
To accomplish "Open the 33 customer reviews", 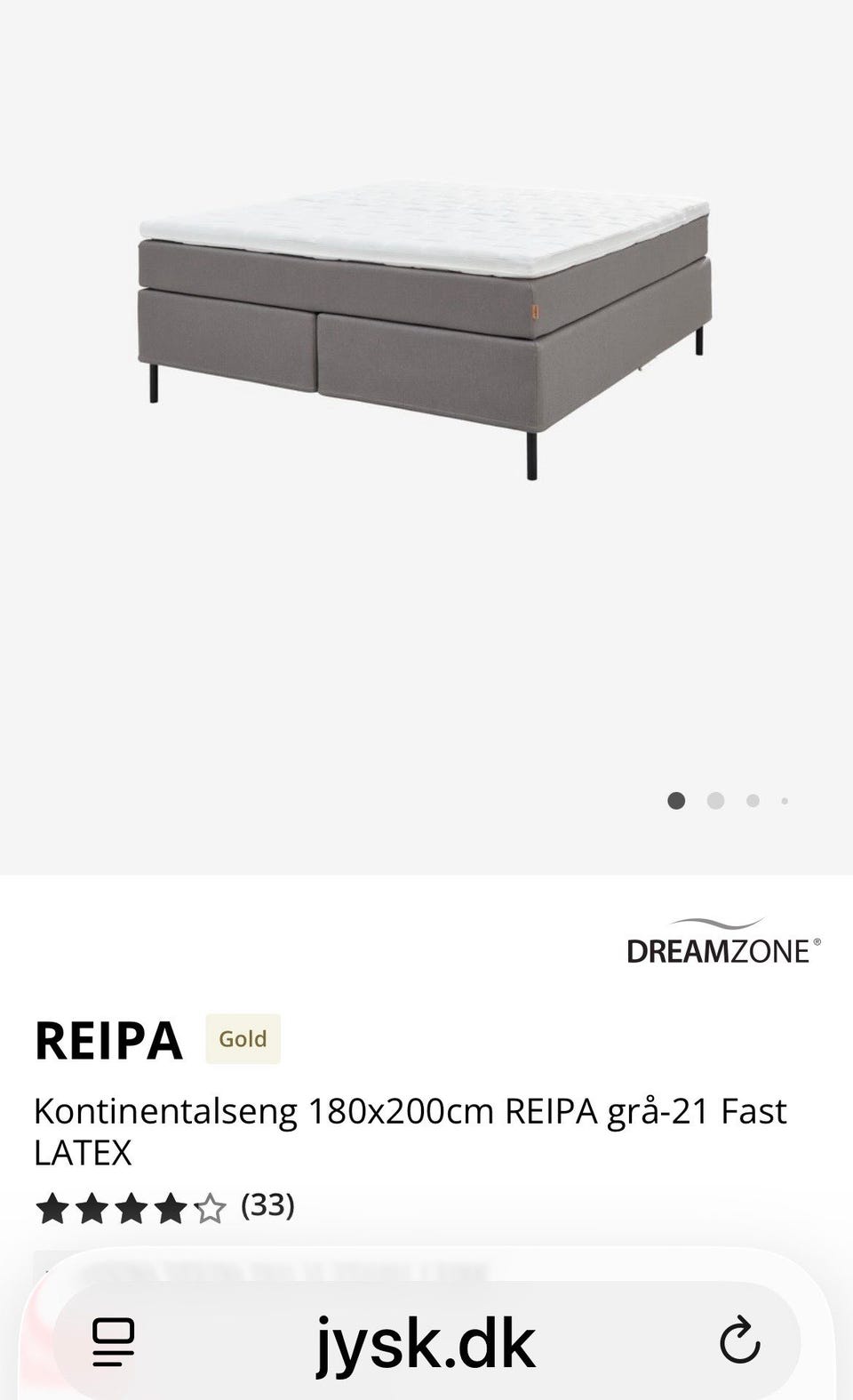I will [267, 1206].
